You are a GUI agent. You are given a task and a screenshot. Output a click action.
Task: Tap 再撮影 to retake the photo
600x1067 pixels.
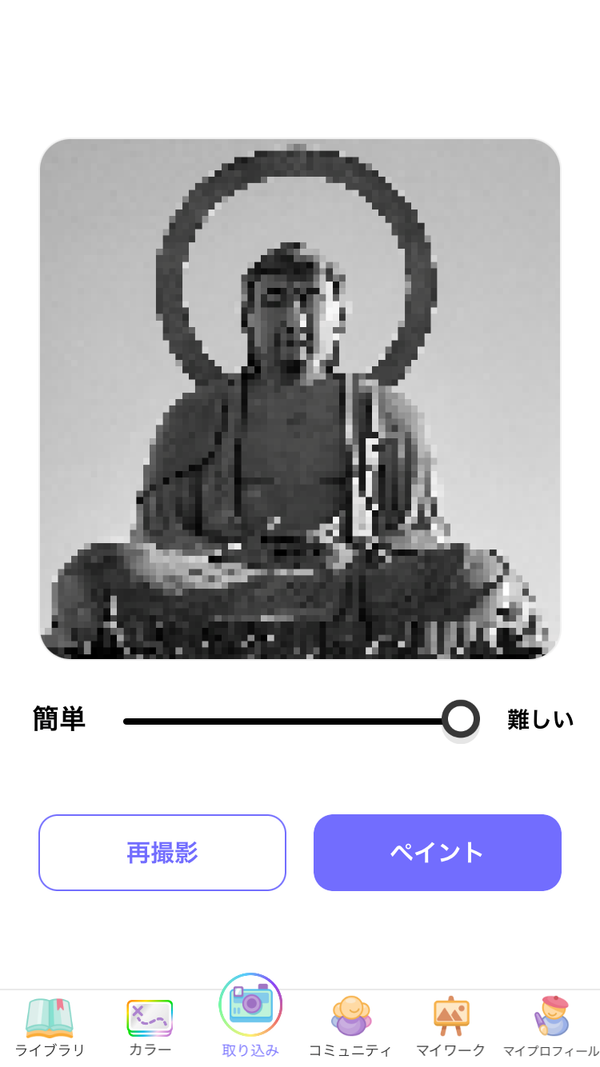pos(162,852)
